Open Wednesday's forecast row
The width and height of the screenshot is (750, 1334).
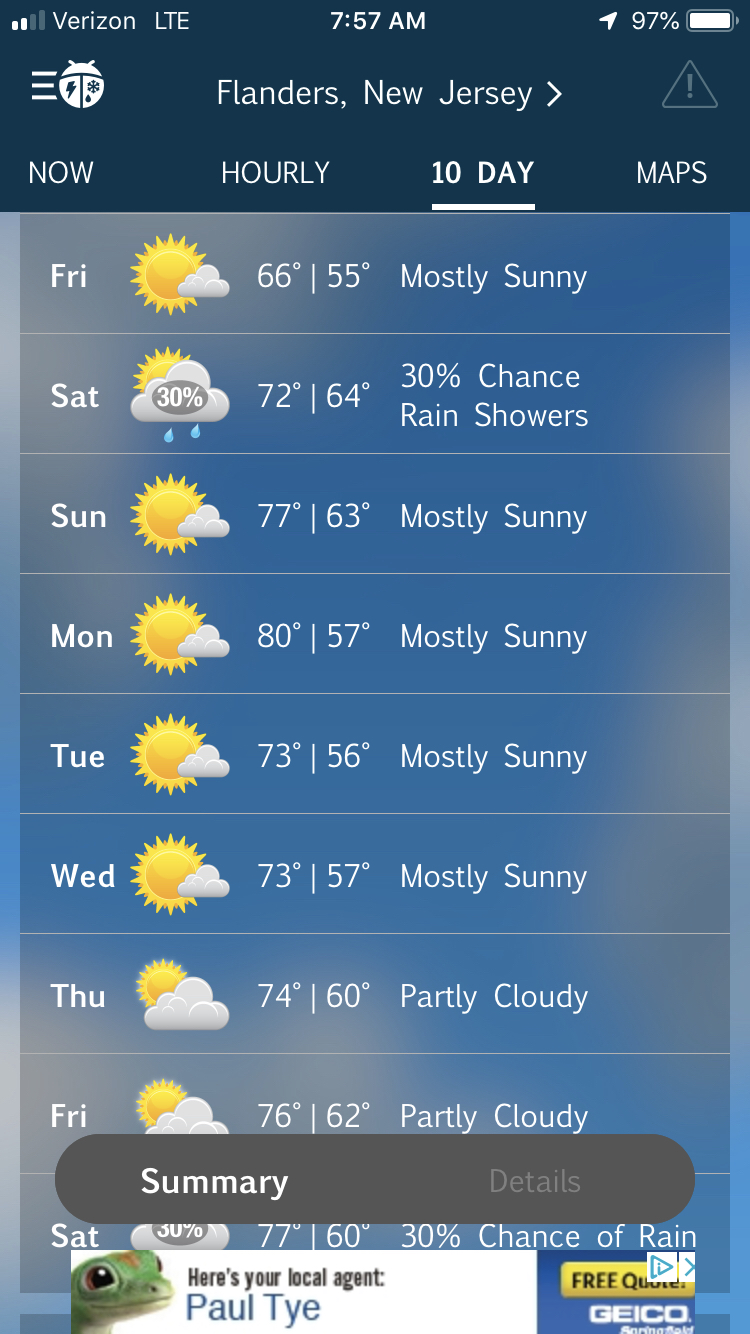[x=375, y=875]
